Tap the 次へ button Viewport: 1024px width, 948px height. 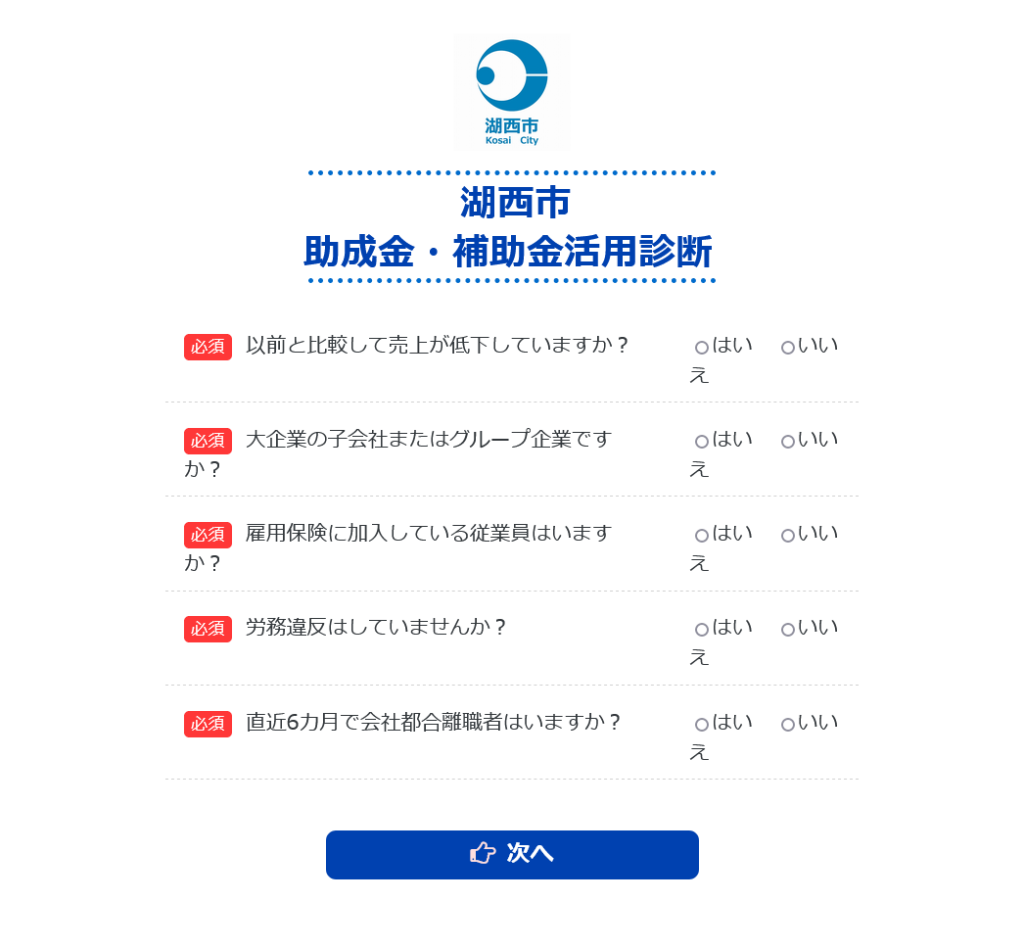point(512,854)
